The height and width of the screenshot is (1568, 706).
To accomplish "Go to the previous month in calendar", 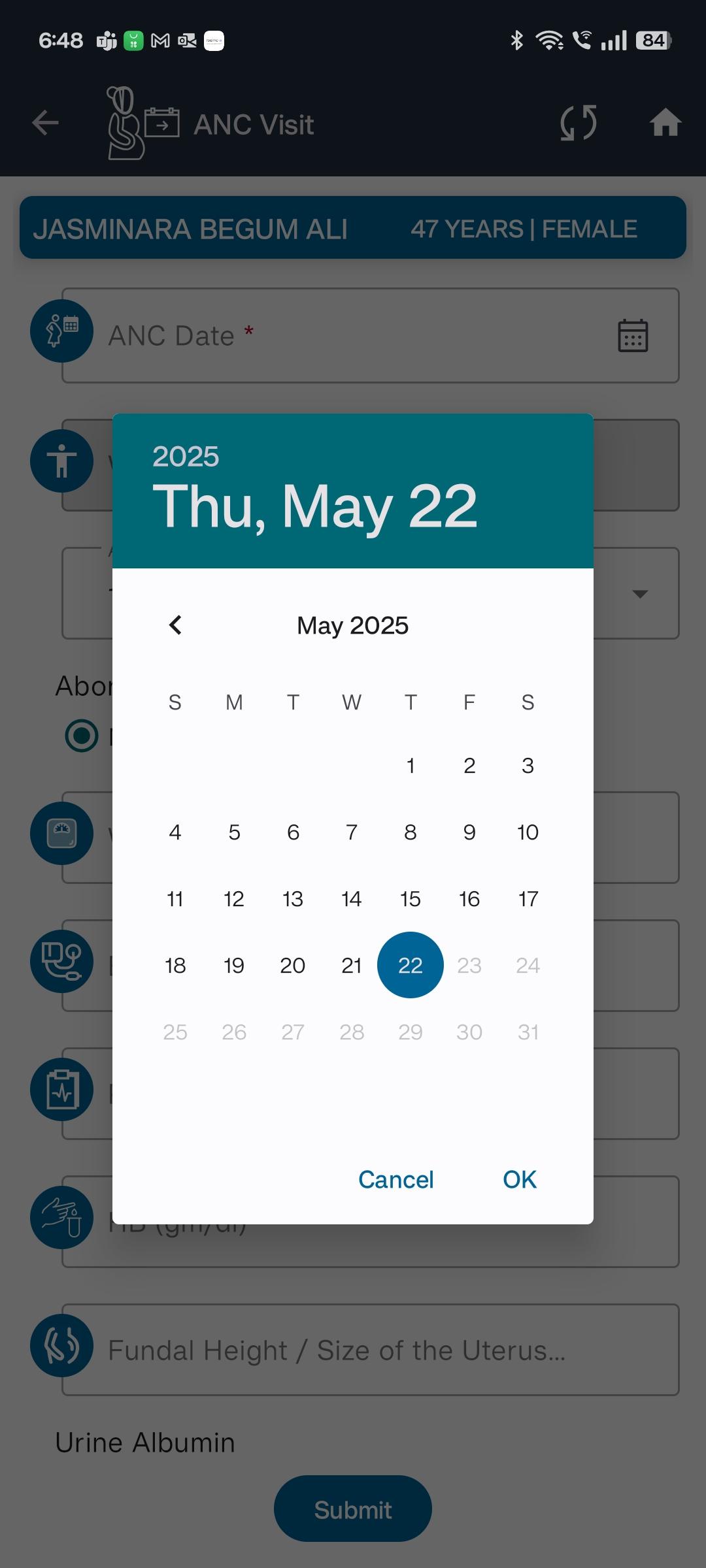I will point(175,625).
